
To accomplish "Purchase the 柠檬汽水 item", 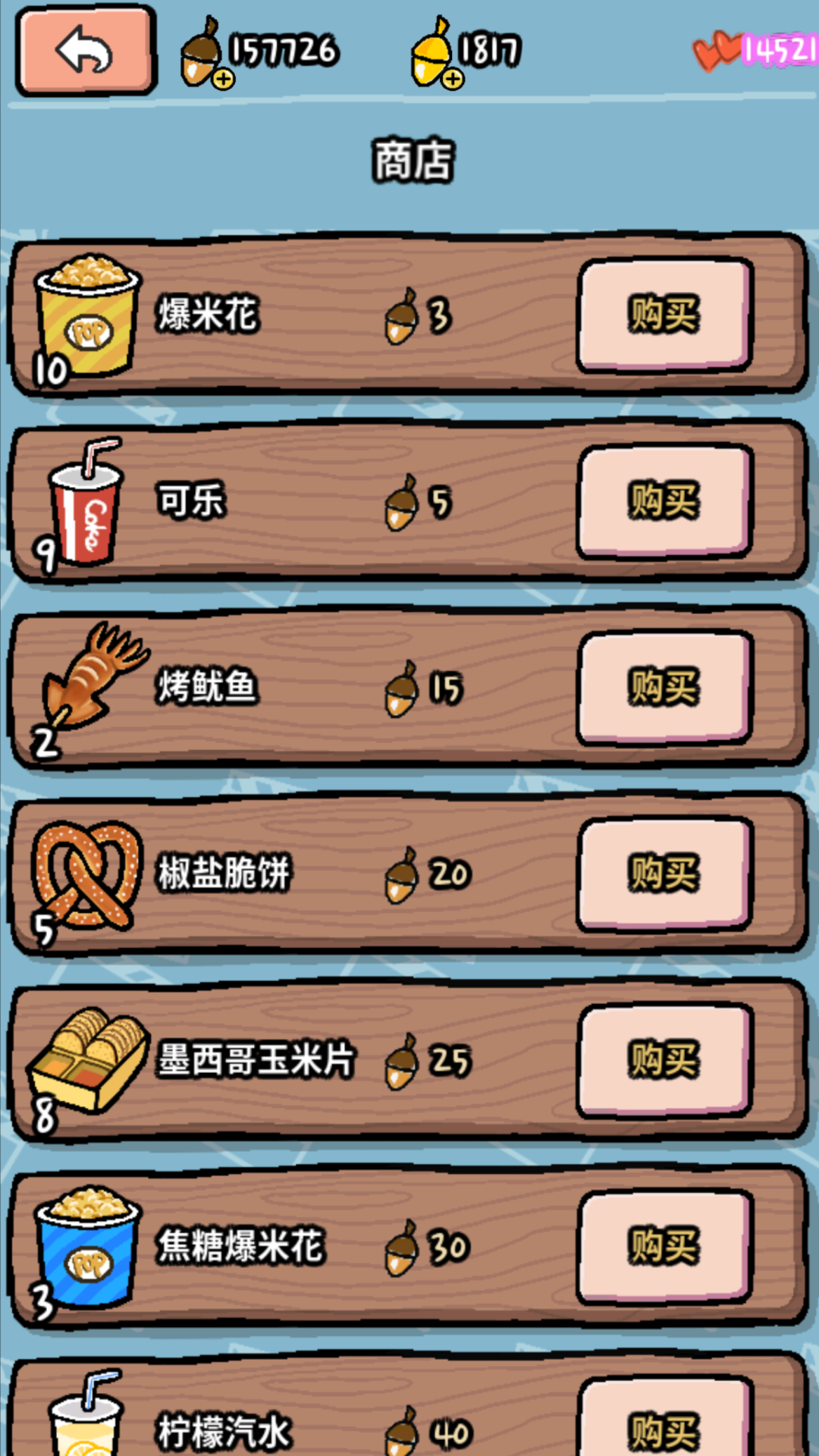I will [664, 1433].
